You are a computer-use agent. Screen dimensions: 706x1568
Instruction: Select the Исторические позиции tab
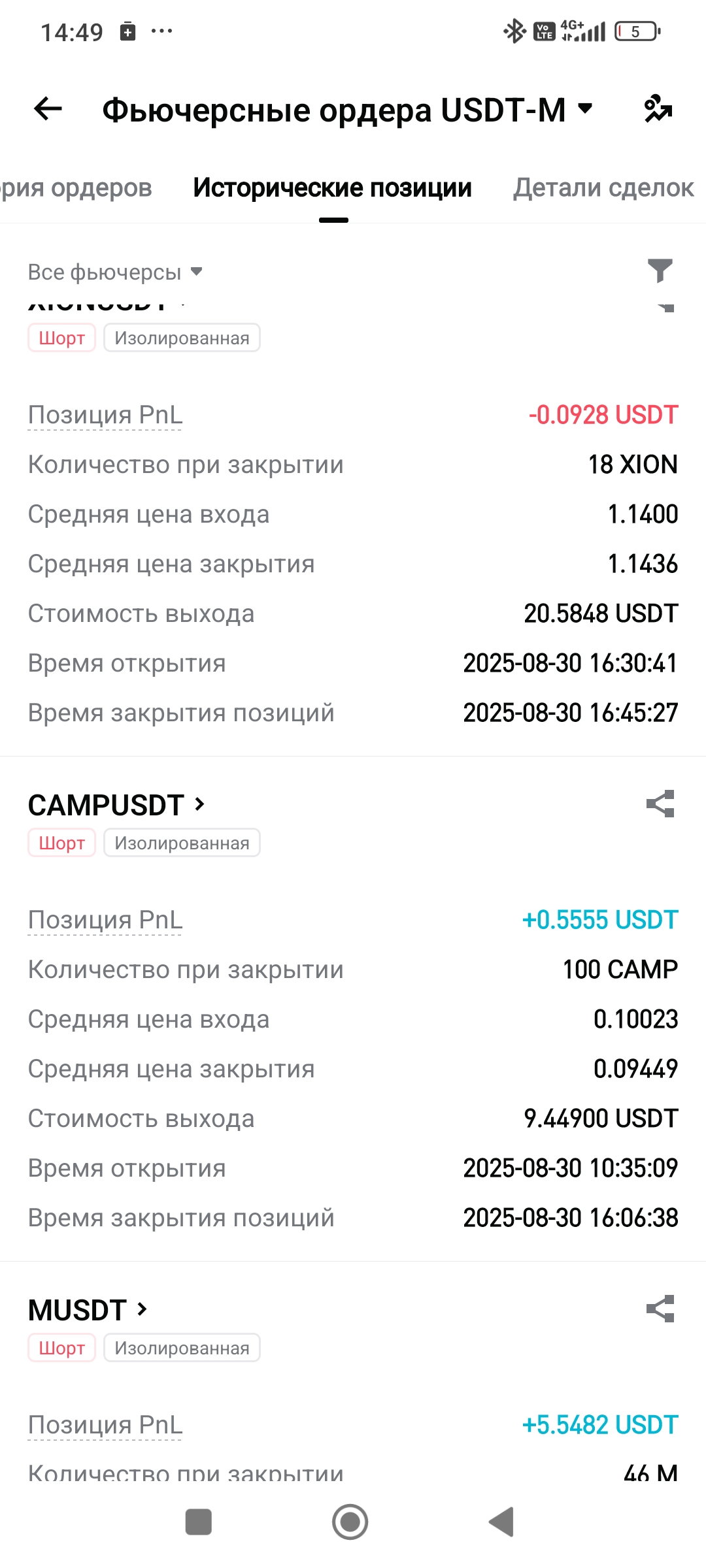(333, 188)
